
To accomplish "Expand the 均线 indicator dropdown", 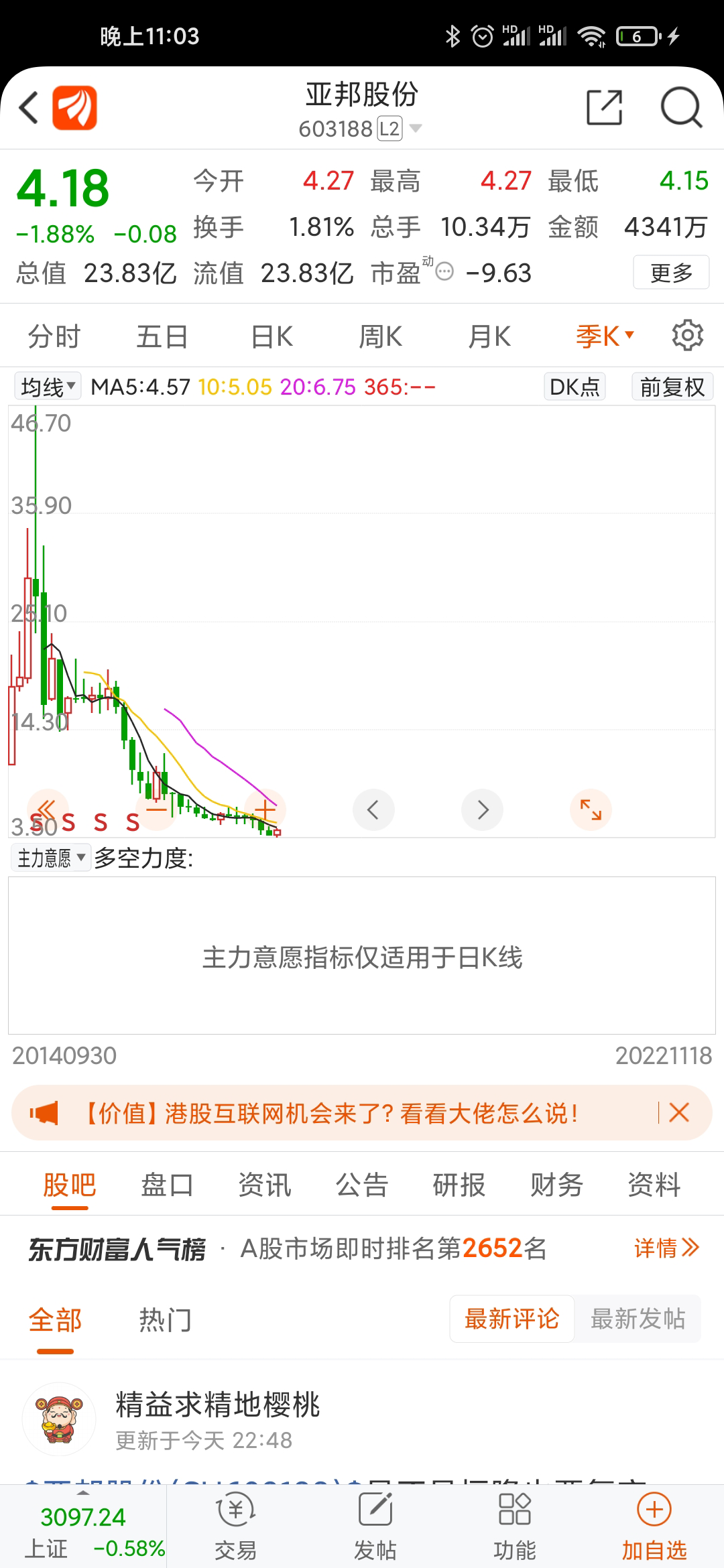I will [48, 387].
